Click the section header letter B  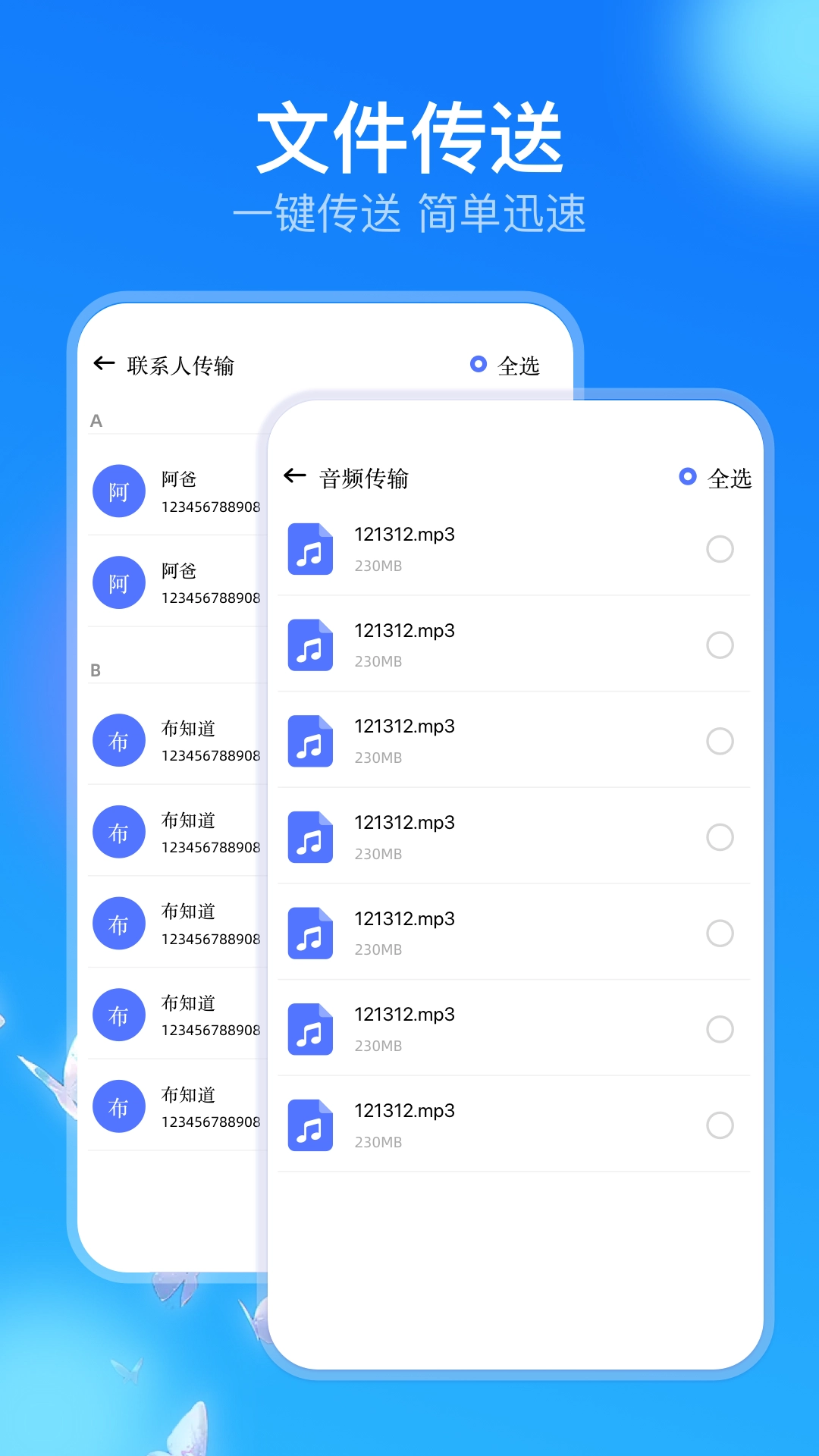95,669
